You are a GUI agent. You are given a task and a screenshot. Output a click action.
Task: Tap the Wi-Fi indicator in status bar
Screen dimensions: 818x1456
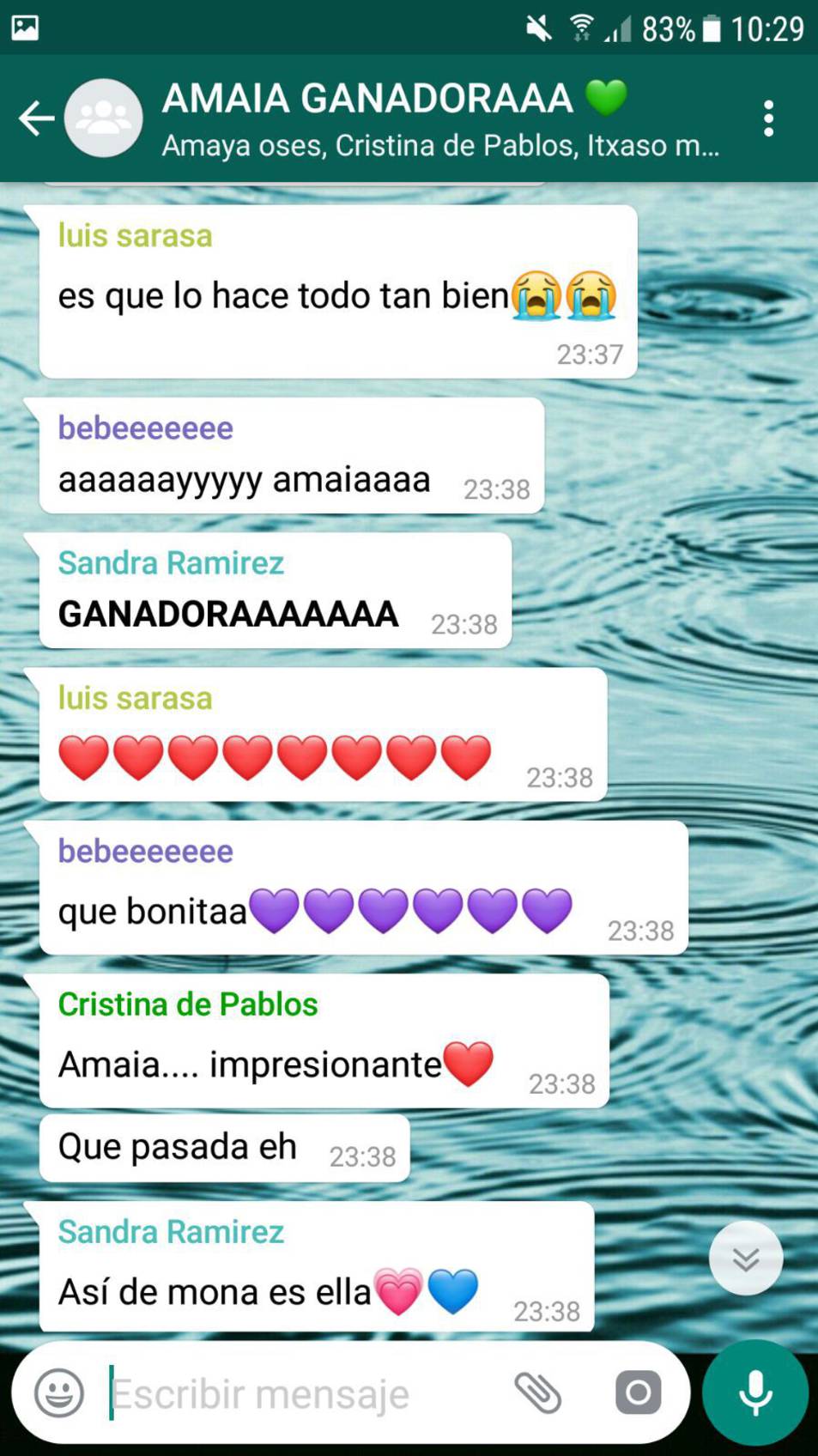click(x=581, y=28)
